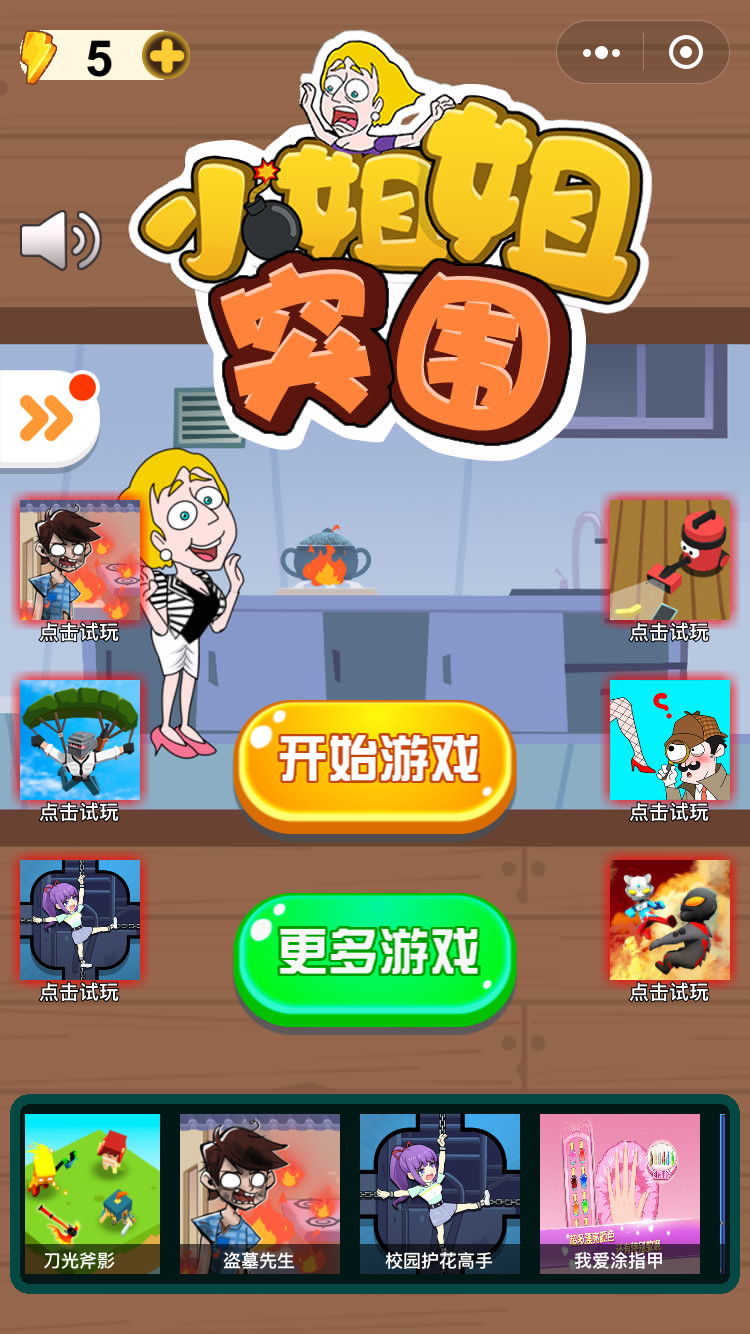This screenshot has width=750, height=1334.
Task: Try the detective with magnifier game tile
Action: (669, 740)
